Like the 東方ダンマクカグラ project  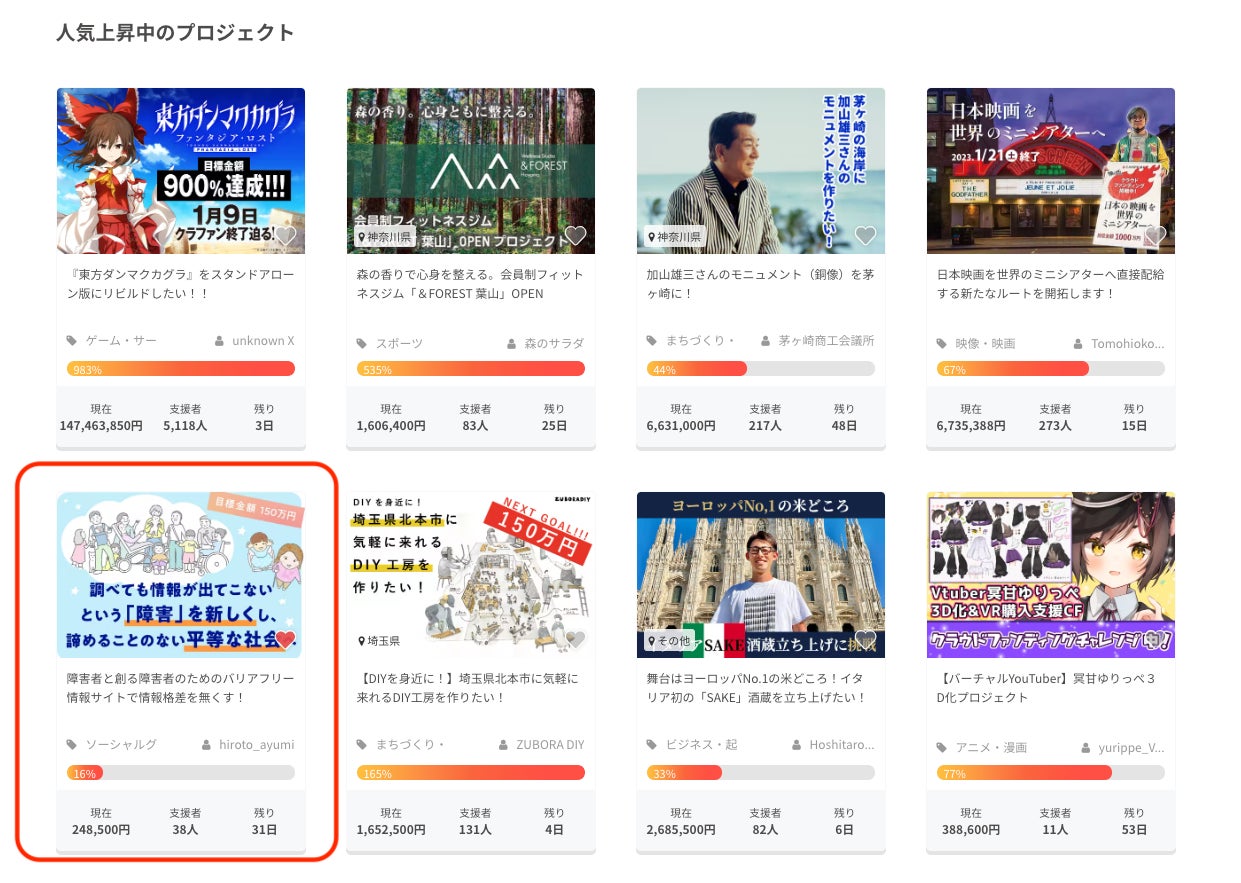[285, 236]
